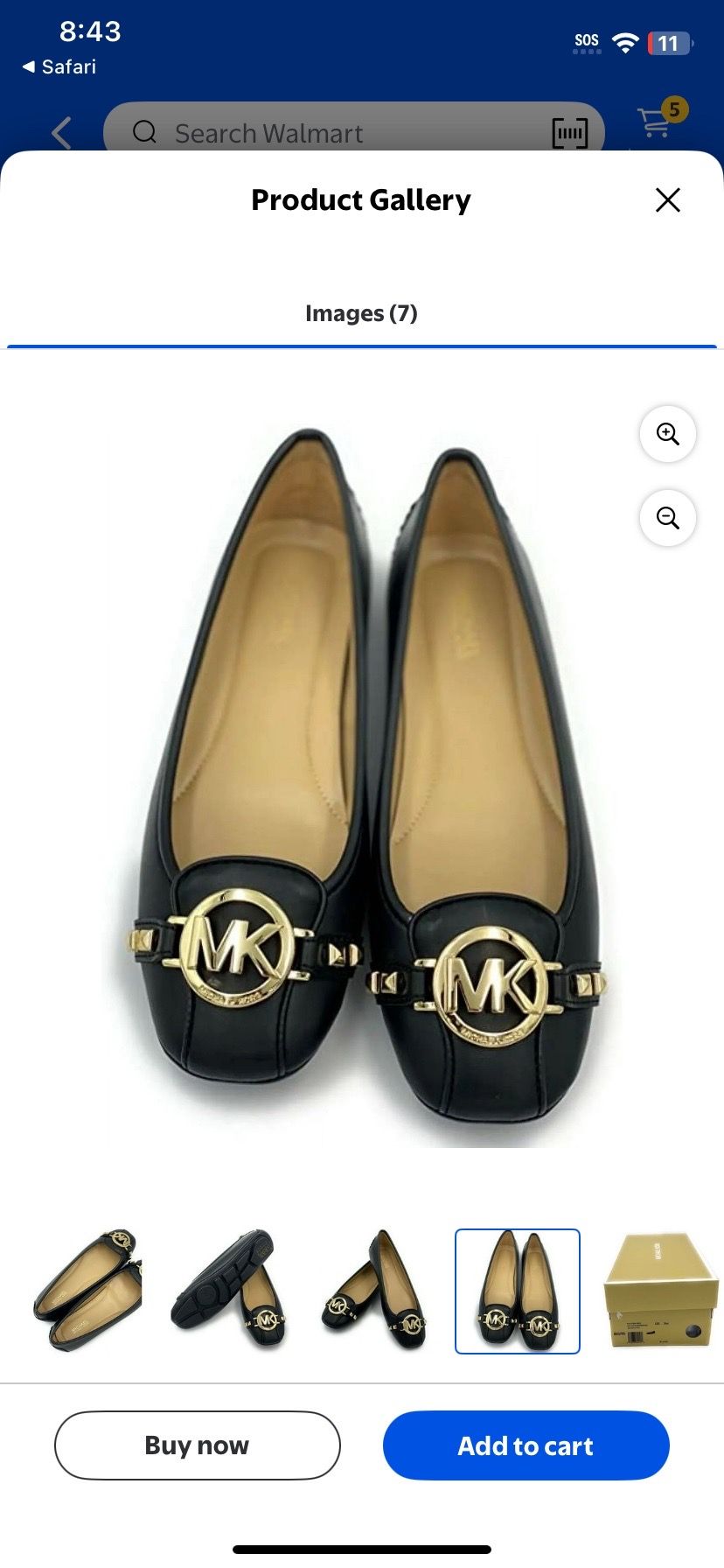Add to cart

(526, 1445)
